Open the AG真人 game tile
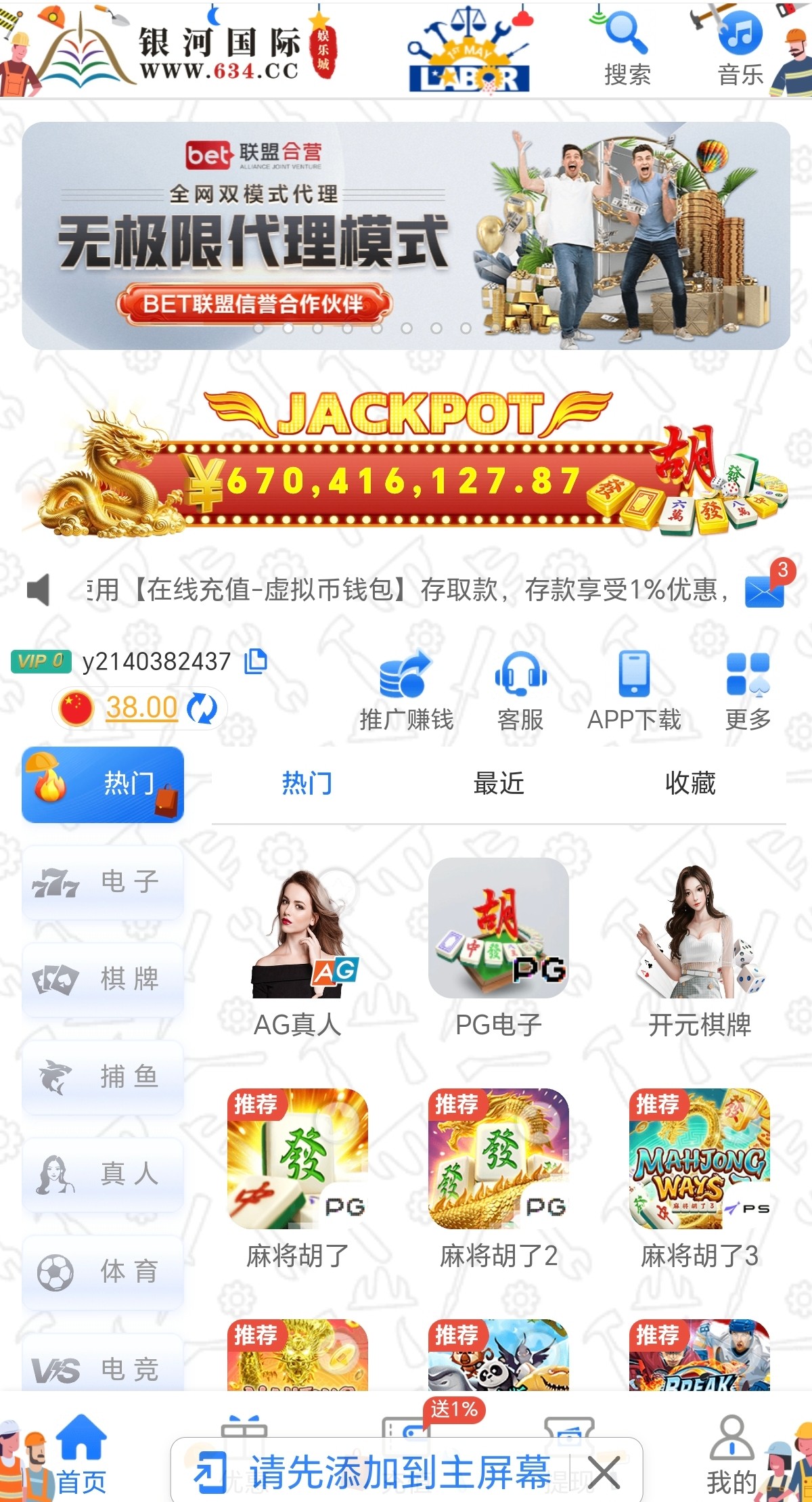Viewport: 812px width, 1502px height. click(298, 948)
